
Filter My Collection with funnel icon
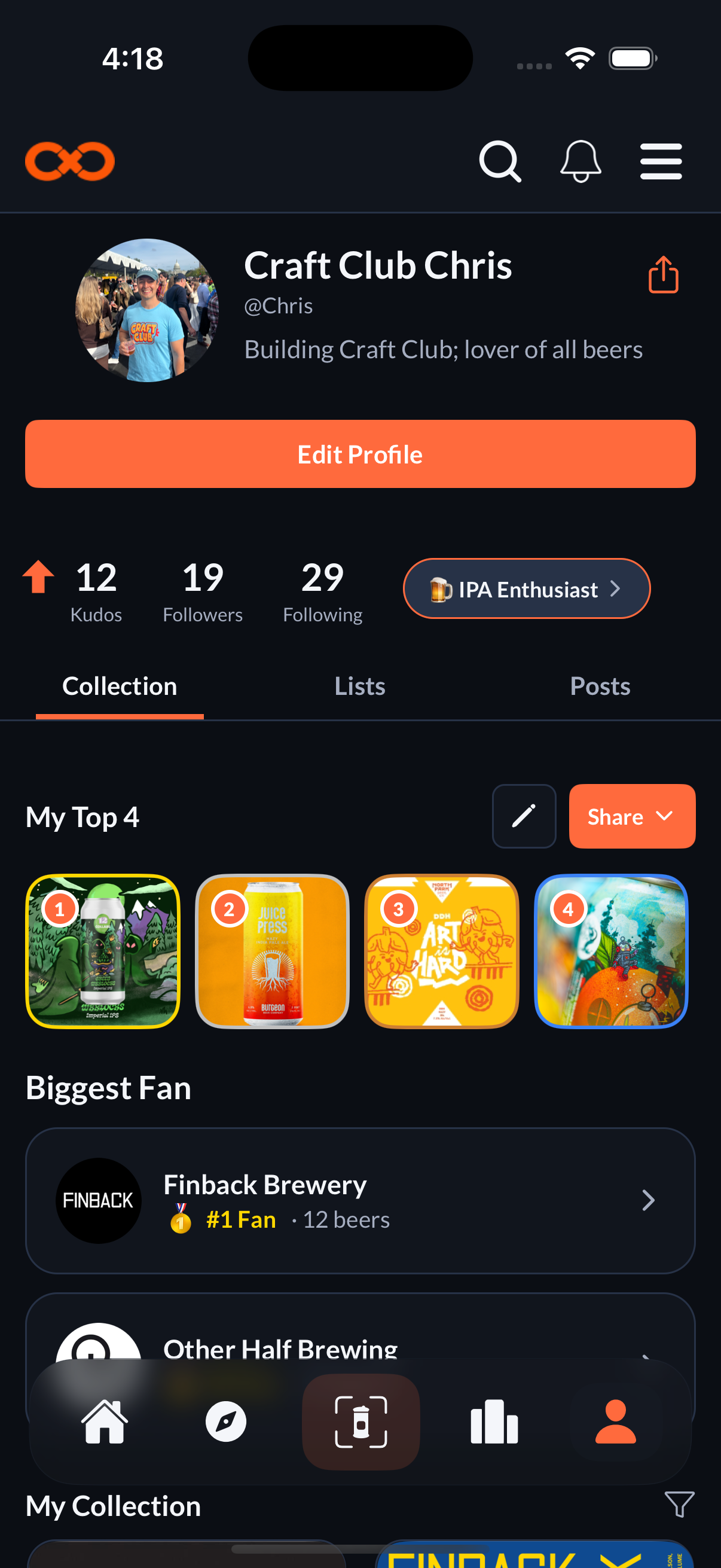679,1505
